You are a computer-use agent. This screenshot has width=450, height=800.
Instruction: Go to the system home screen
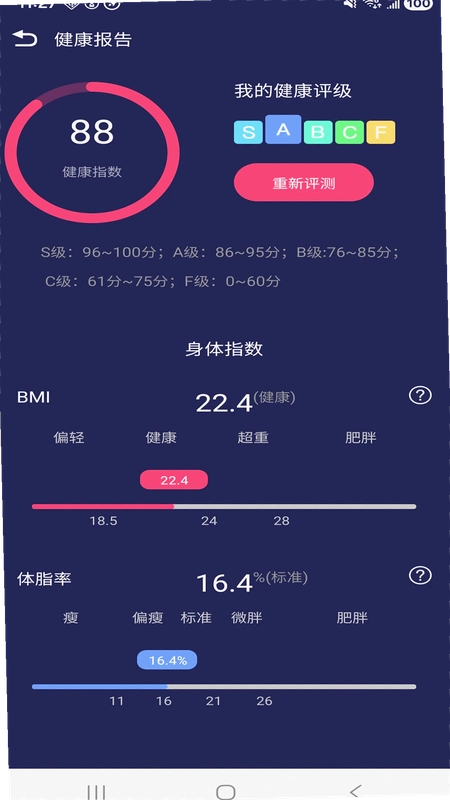pyautogui.click(x=226, y=791)
